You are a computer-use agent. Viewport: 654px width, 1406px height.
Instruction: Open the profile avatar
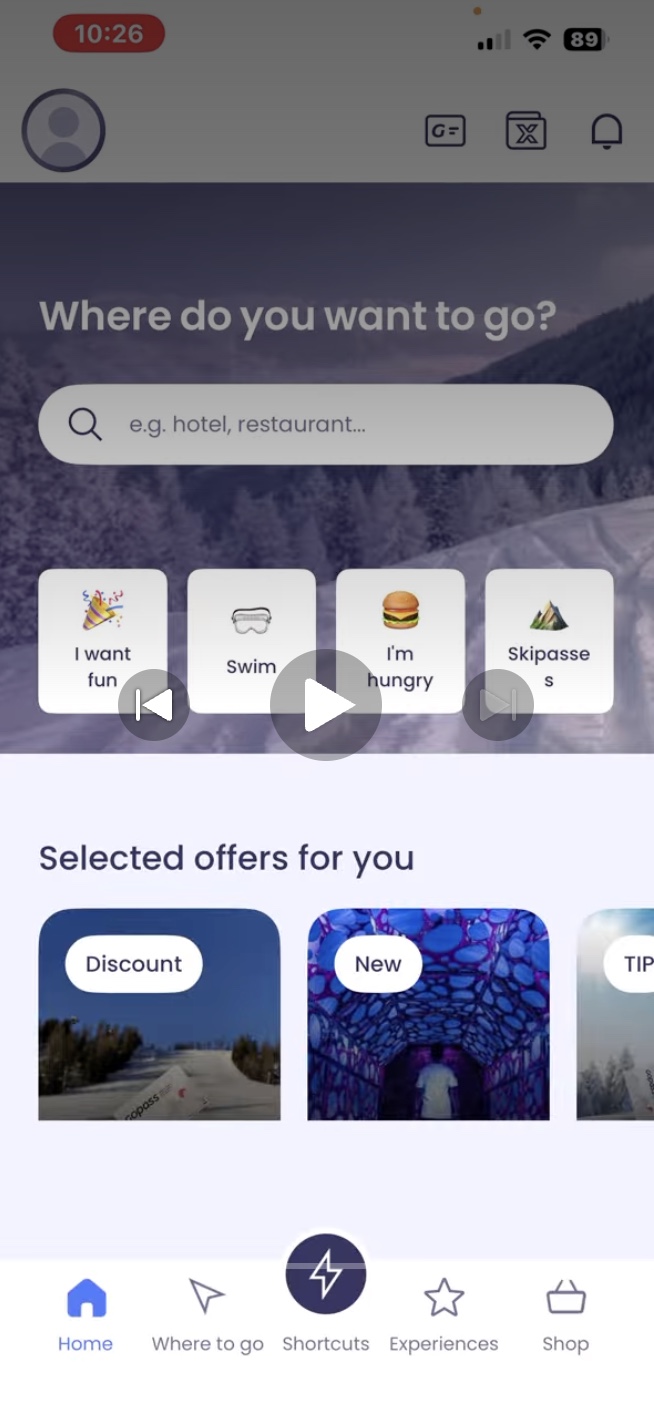click(64, 131)
